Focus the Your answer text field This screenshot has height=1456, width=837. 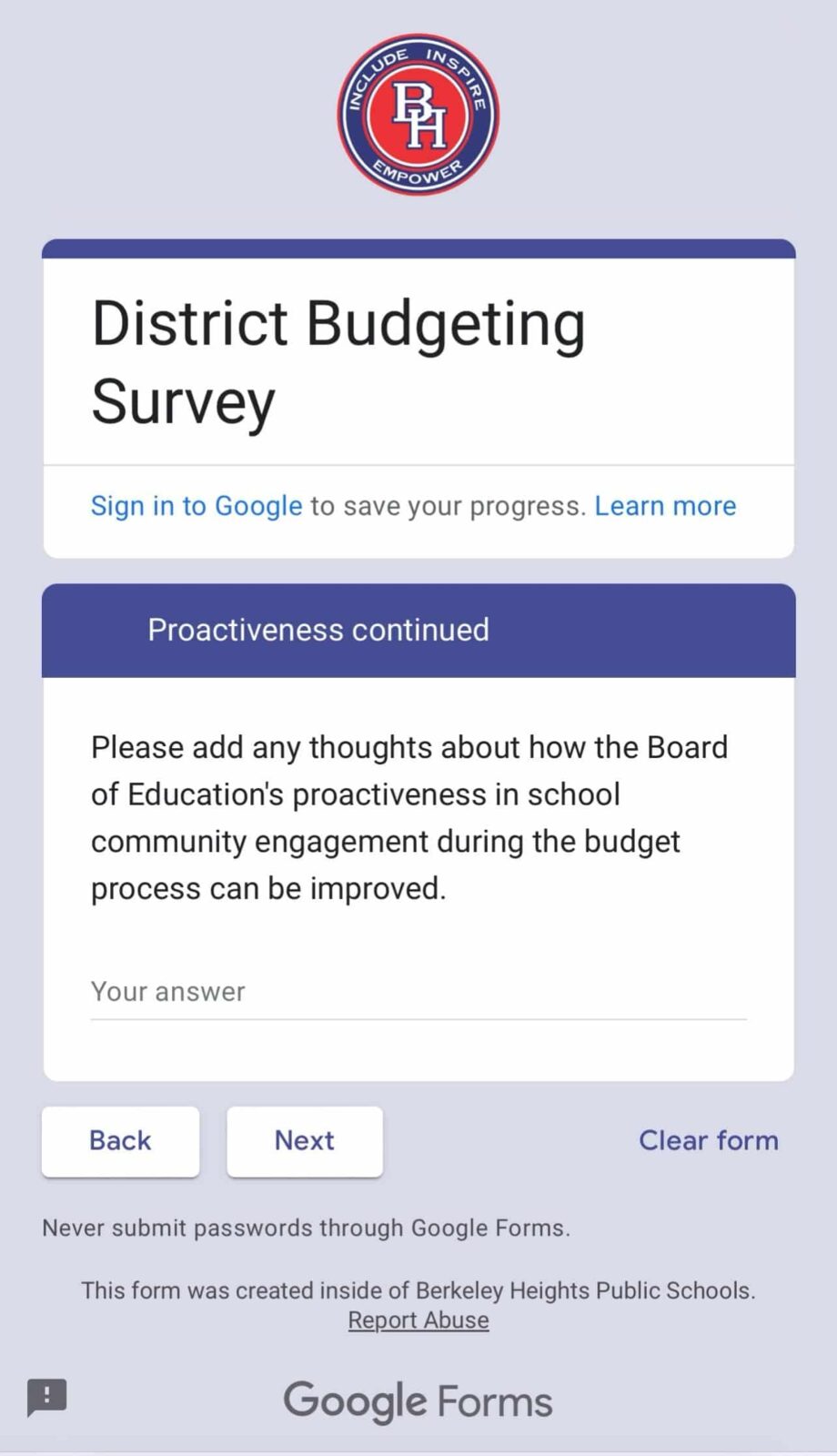[418, 992]
